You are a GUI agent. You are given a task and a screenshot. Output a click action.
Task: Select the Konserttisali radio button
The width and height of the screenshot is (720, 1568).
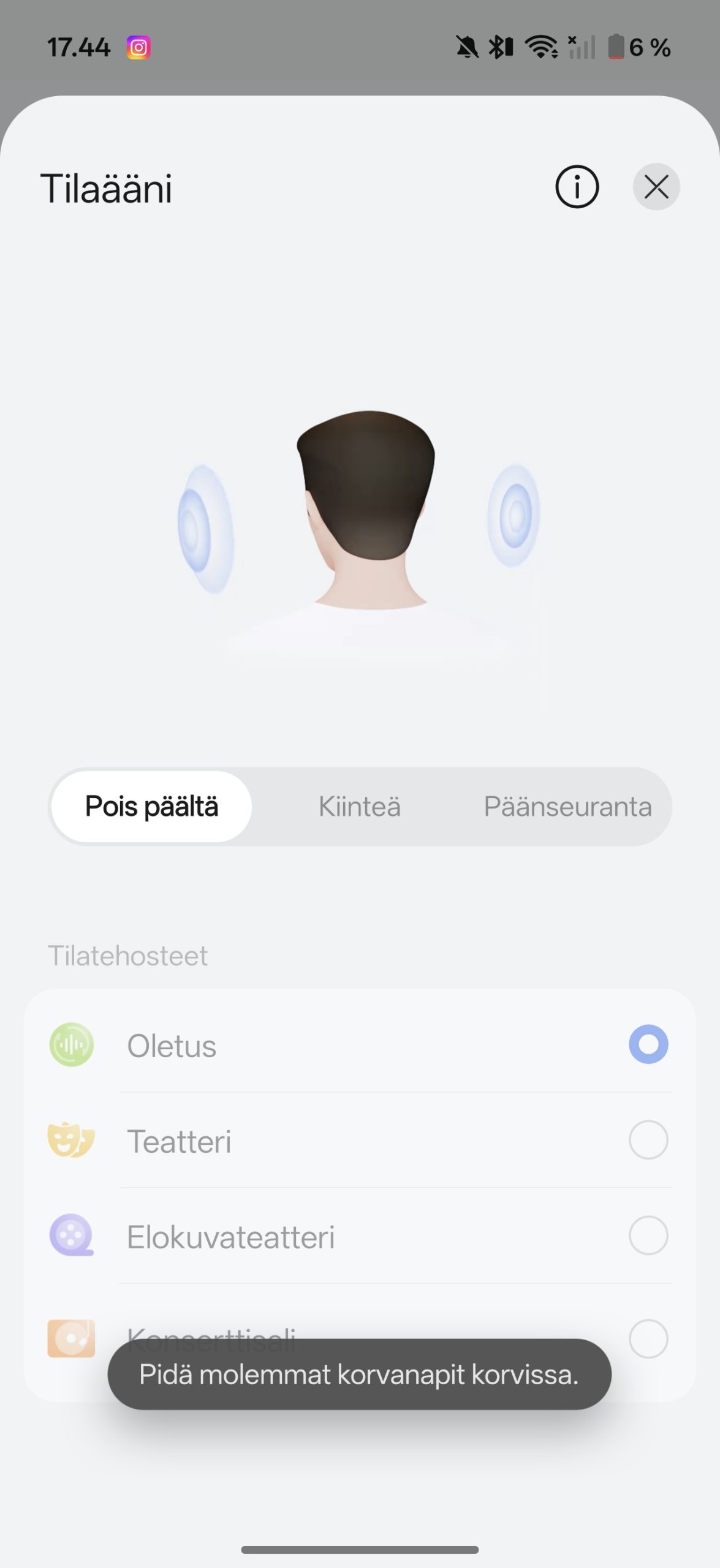click(x=648, y=1338)
